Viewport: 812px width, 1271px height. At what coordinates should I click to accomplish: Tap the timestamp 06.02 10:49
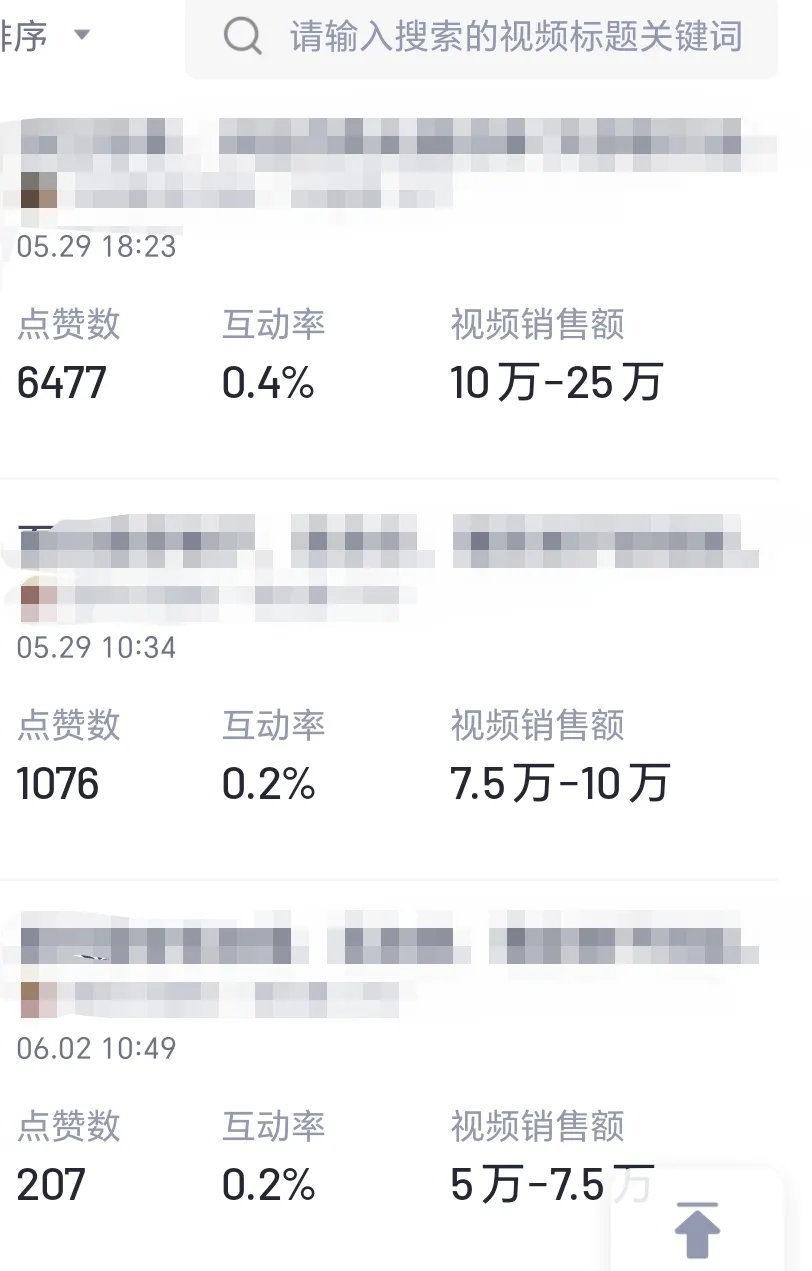(97, 1050)
